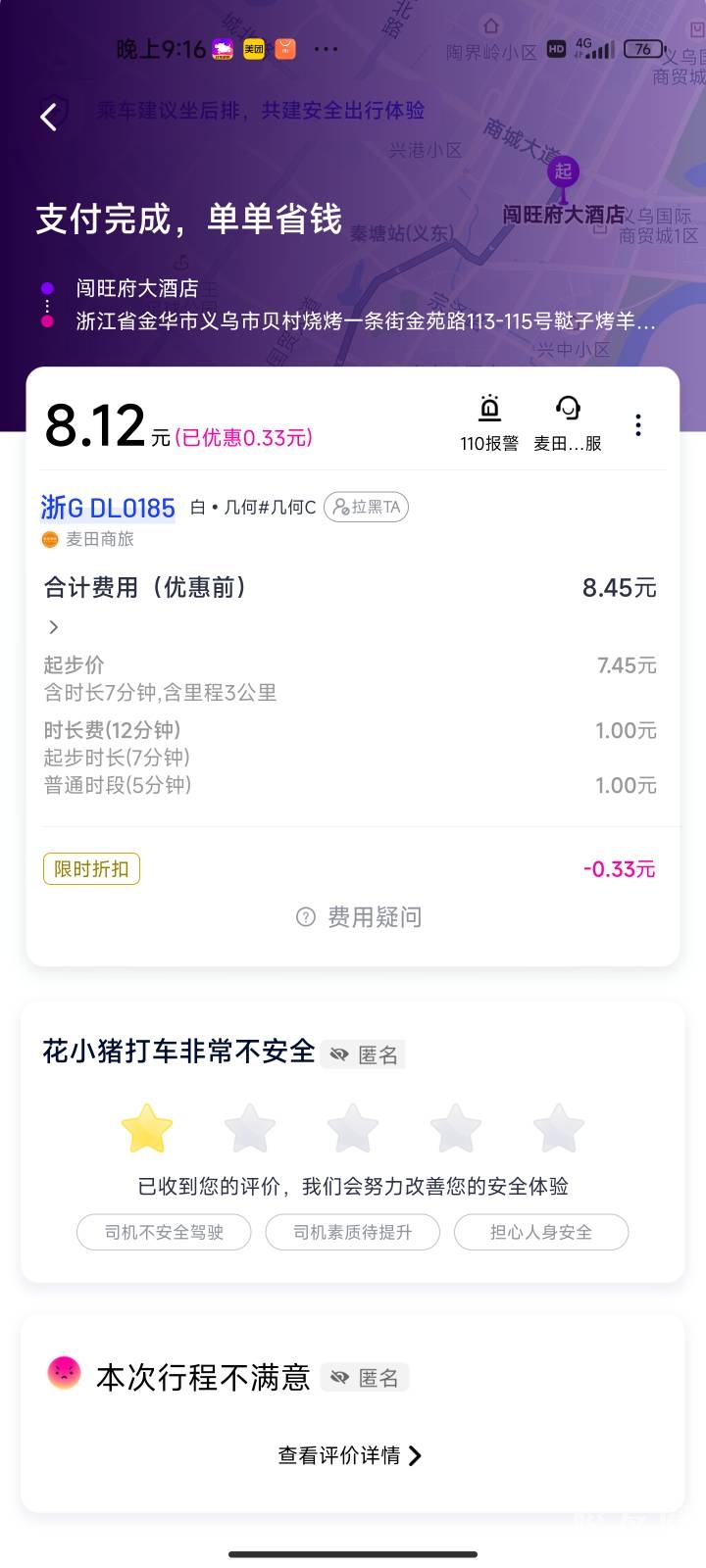Tap the 限时折扣 discount tag
This screenshot has width=706, height=1568.
[91, 869]
